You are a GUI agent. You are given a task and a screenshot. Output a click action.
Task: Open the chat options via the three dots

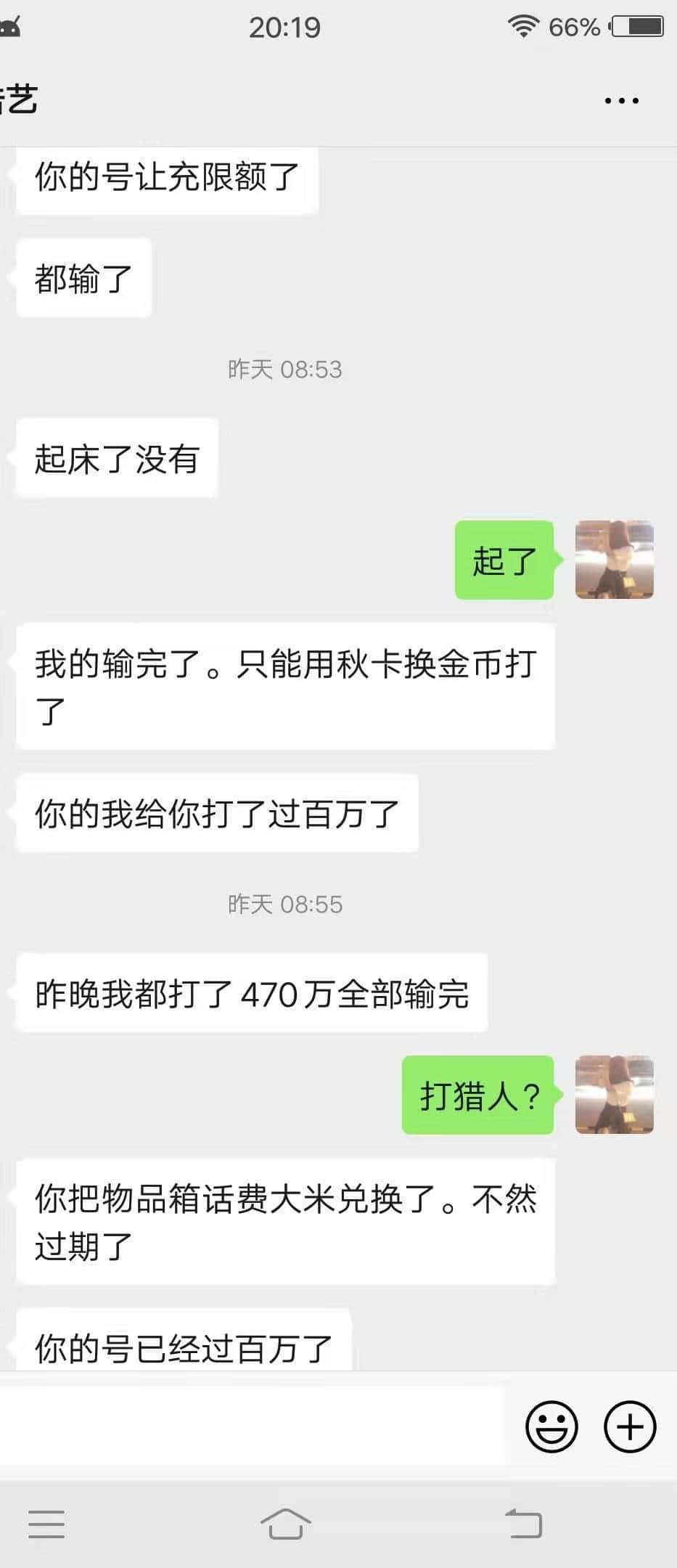click(620, 99)
